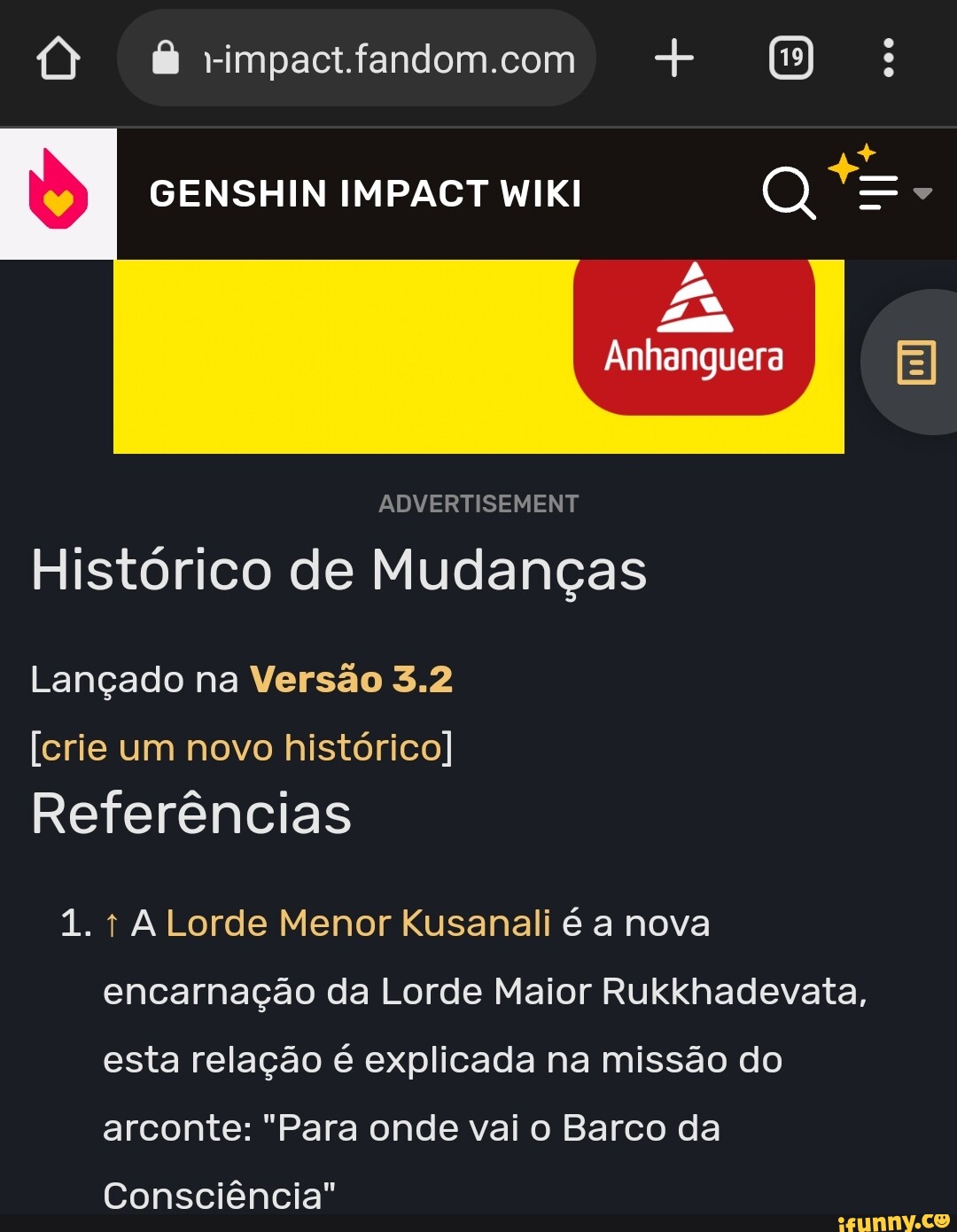The width and height of the screenshot is (957, 1232).
Task: Open the floating table of contents button
Action: [x=916, y=363]
